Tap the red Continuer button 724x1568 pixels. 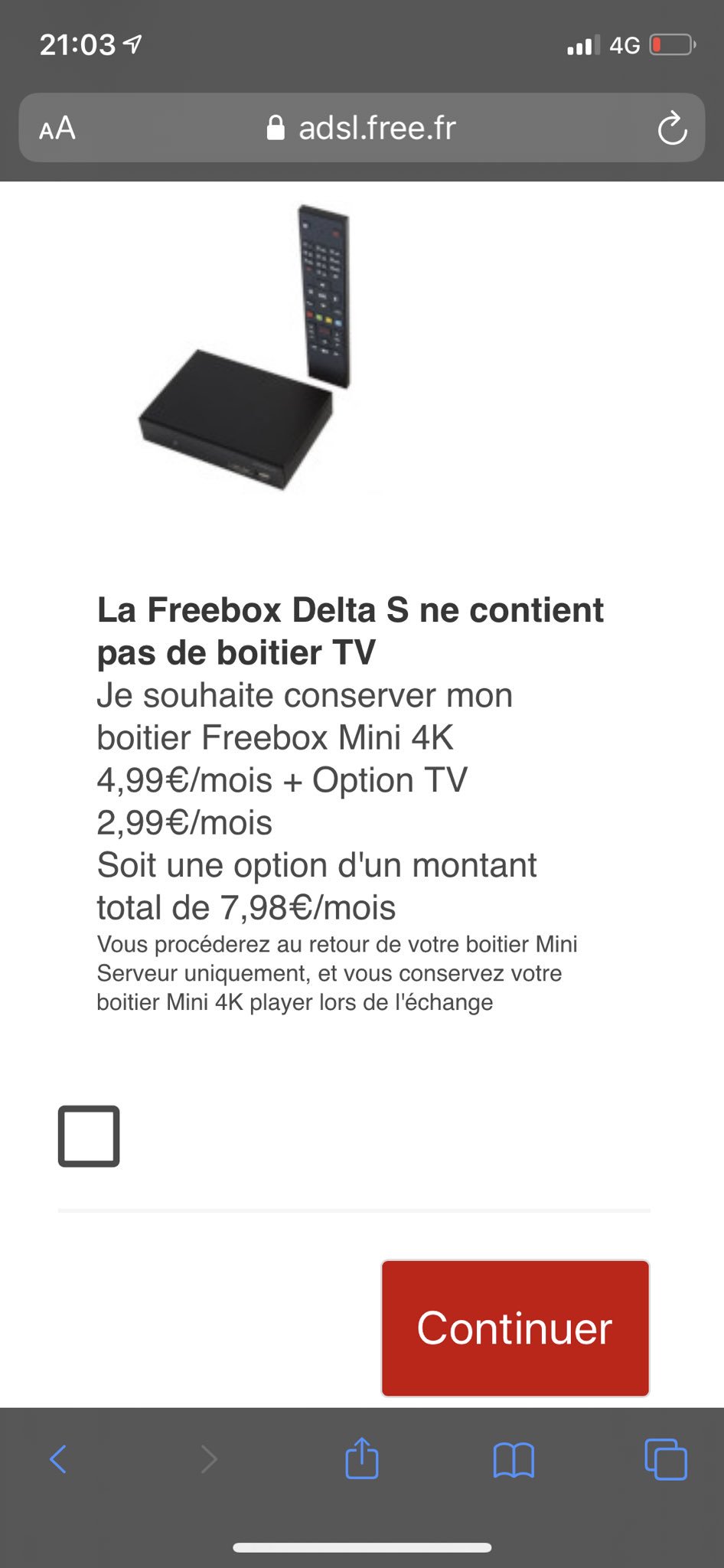(x=515, y=1328)
